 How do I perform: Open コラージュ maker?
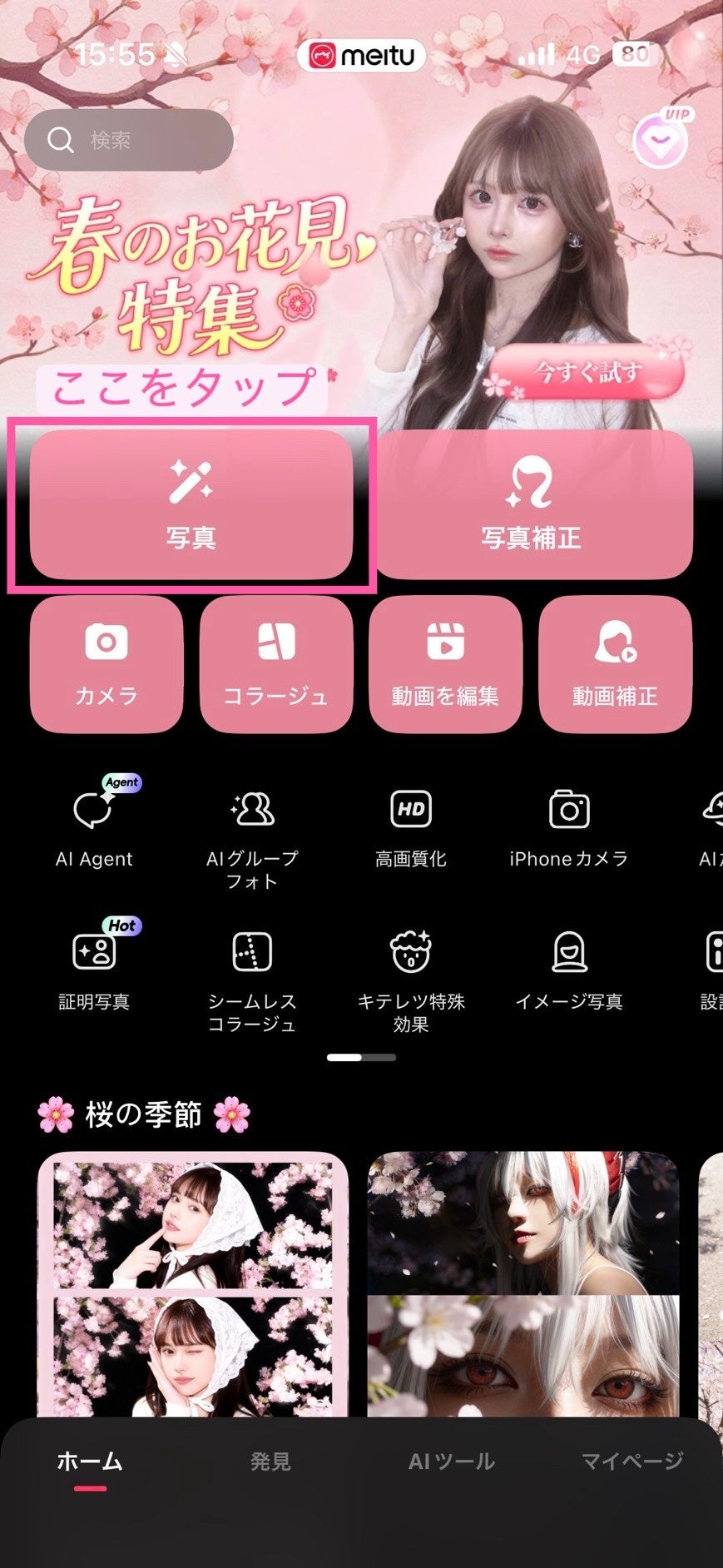coord(276,663)
